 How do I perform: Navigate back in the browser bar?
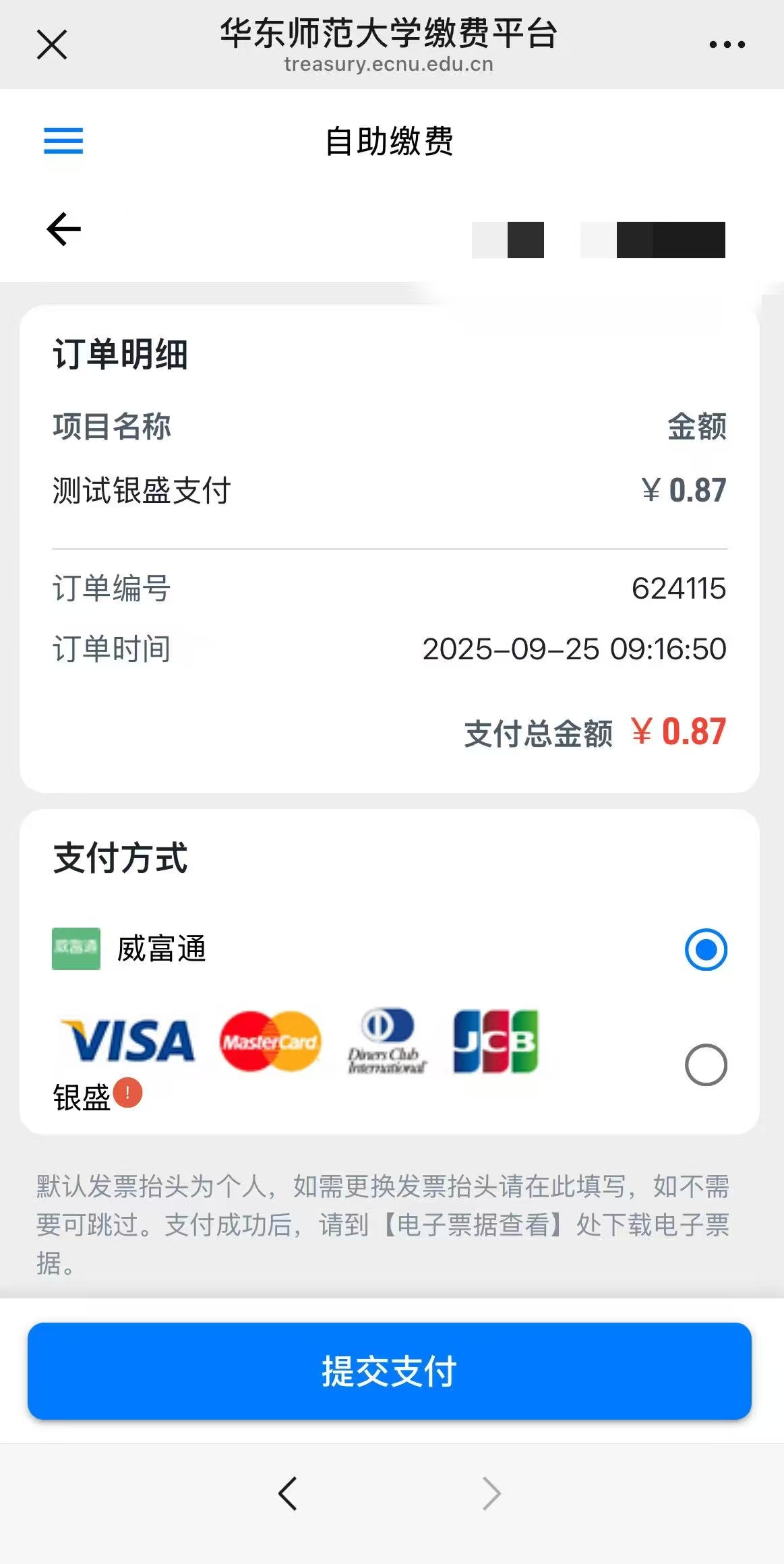pyautogui.click(x=288, y=1493)
